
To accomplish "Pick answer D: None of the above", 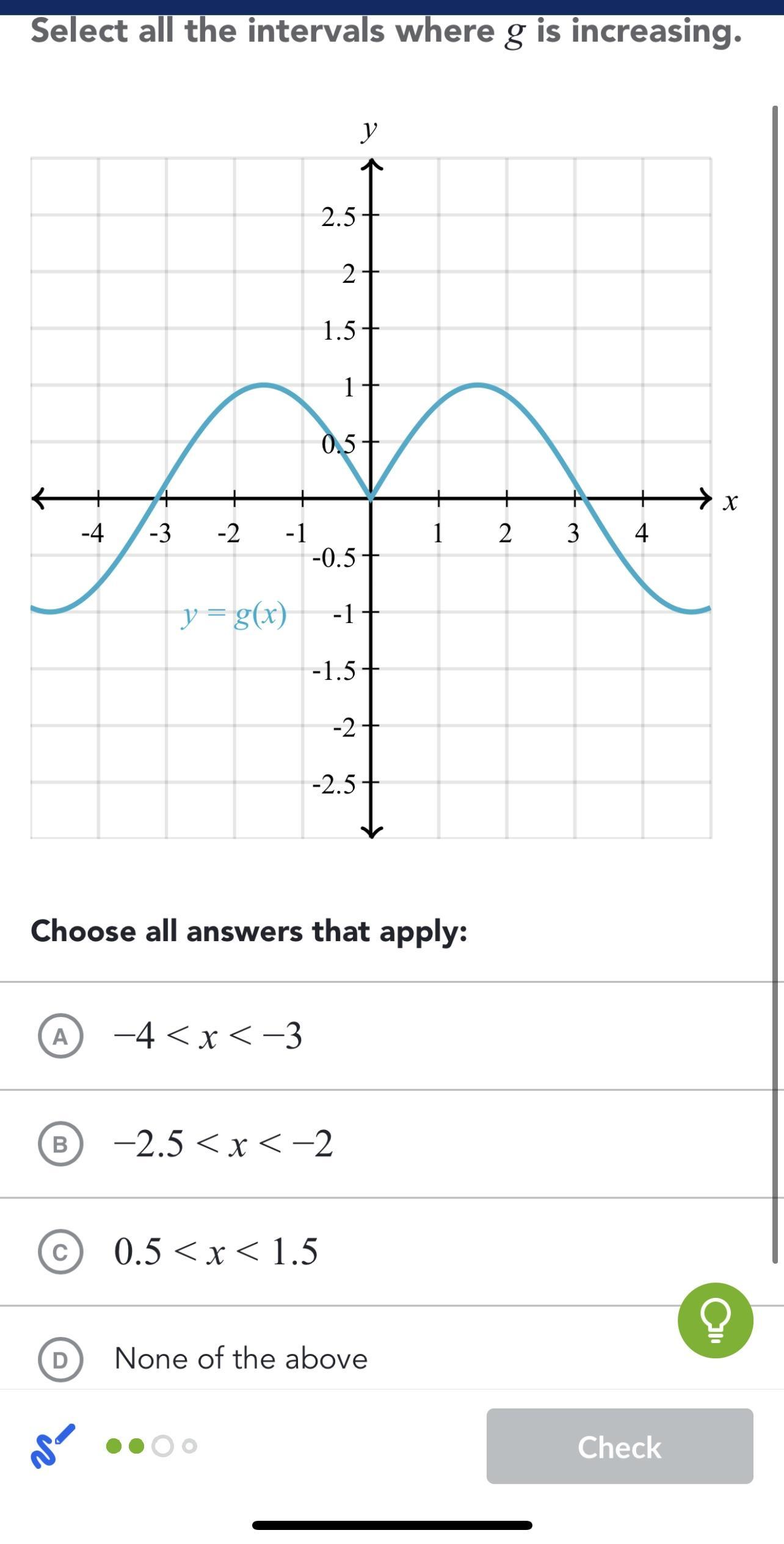I will pyautogui.click(x=61, y=1360).
